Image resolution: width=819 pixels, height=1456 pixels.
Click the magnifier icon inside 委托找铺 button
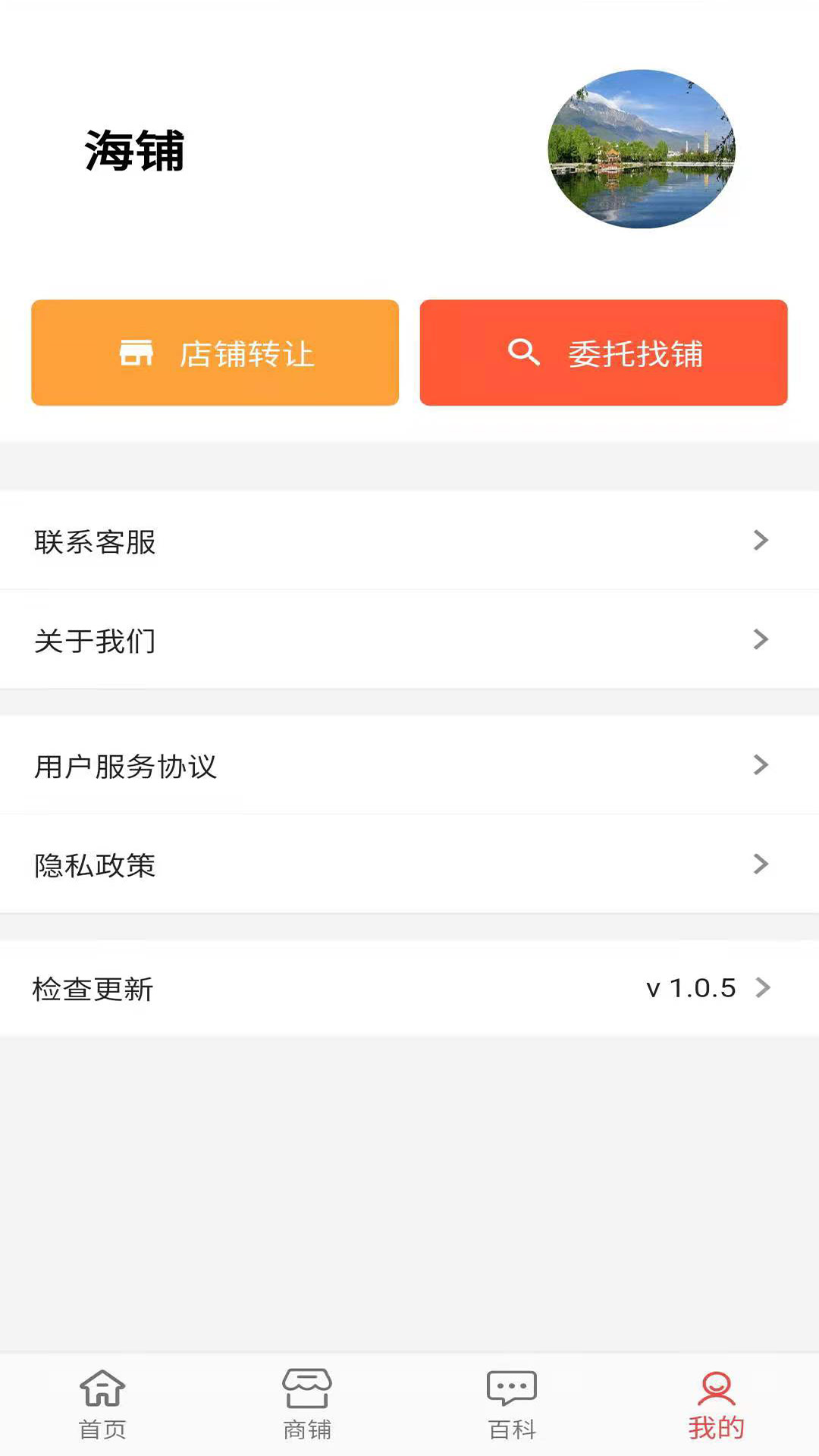(525, 353)
